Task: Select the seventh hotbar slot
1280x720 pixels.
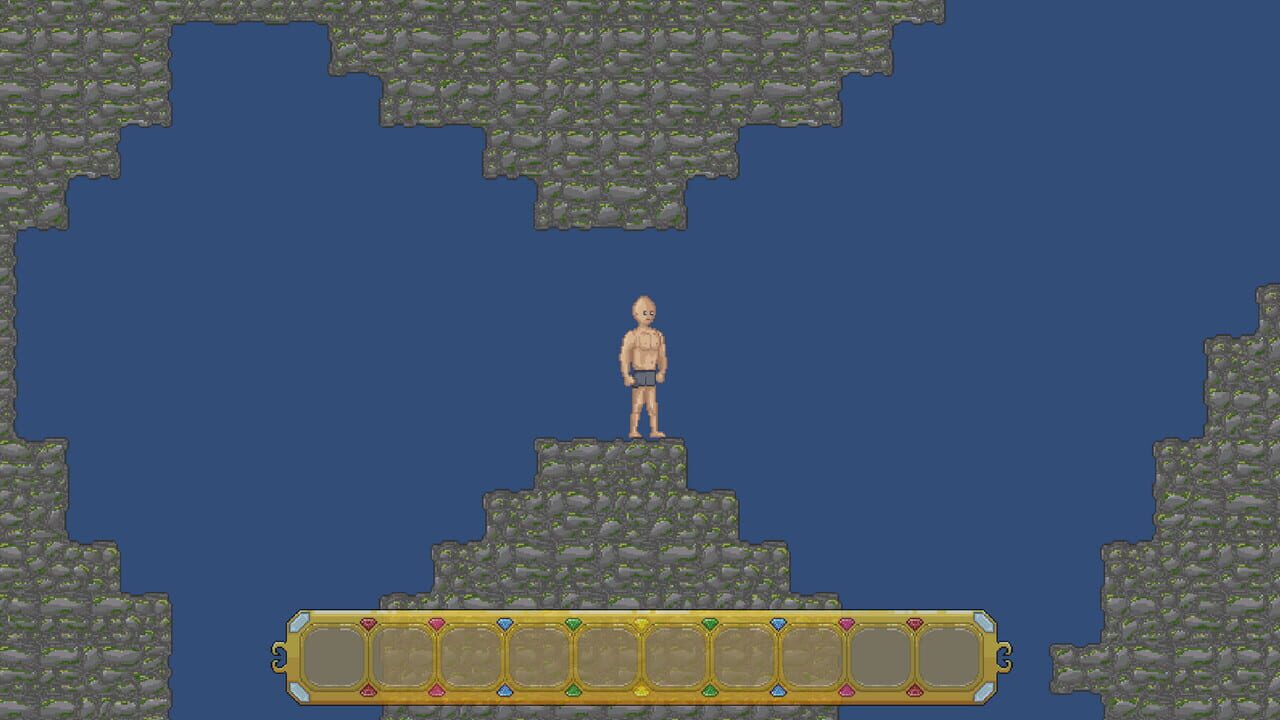Action: pyautogui.click(x=744, y=657)
